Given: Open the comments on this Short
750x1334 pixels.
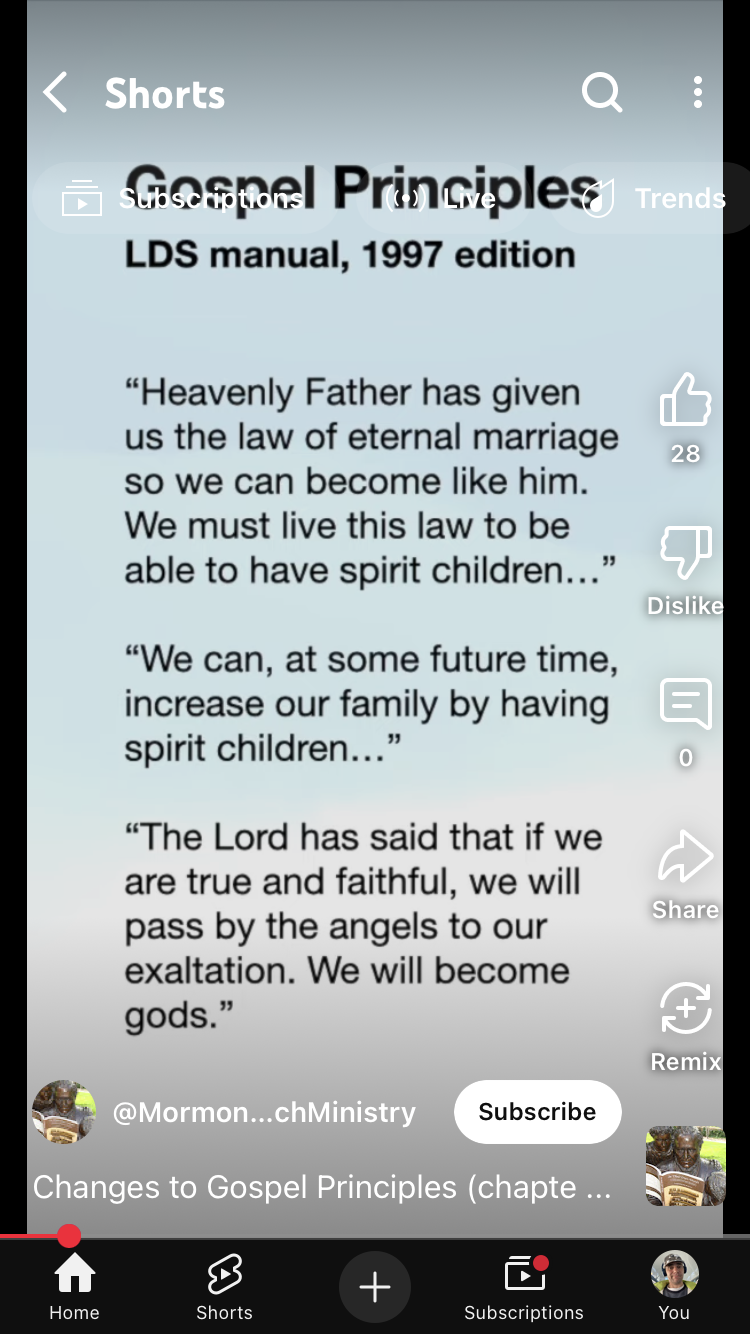Looking at the screenshot, I should click(685, 706).
